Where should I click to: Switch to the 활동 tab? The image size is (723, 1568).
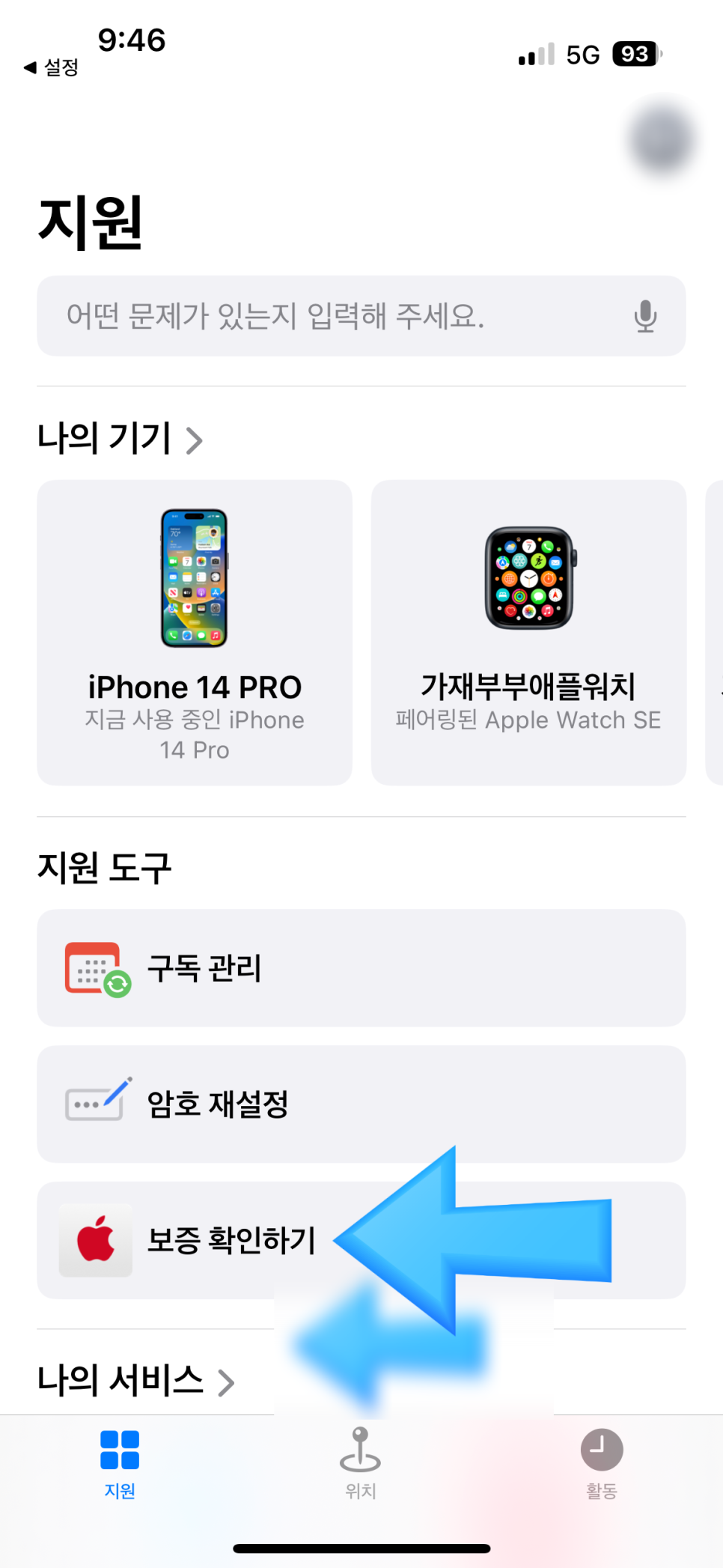pos(602,1463)
